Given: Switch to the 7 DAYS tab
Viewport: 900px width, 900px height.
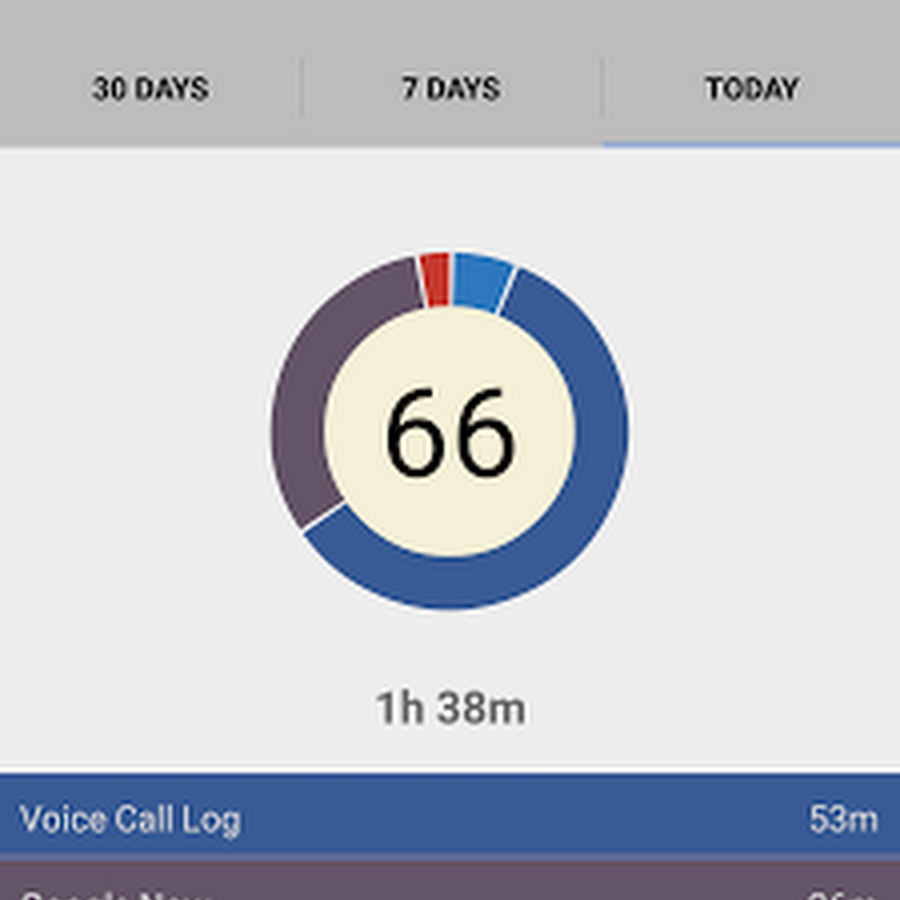Looking at the screenshot, I should point(451,89).
